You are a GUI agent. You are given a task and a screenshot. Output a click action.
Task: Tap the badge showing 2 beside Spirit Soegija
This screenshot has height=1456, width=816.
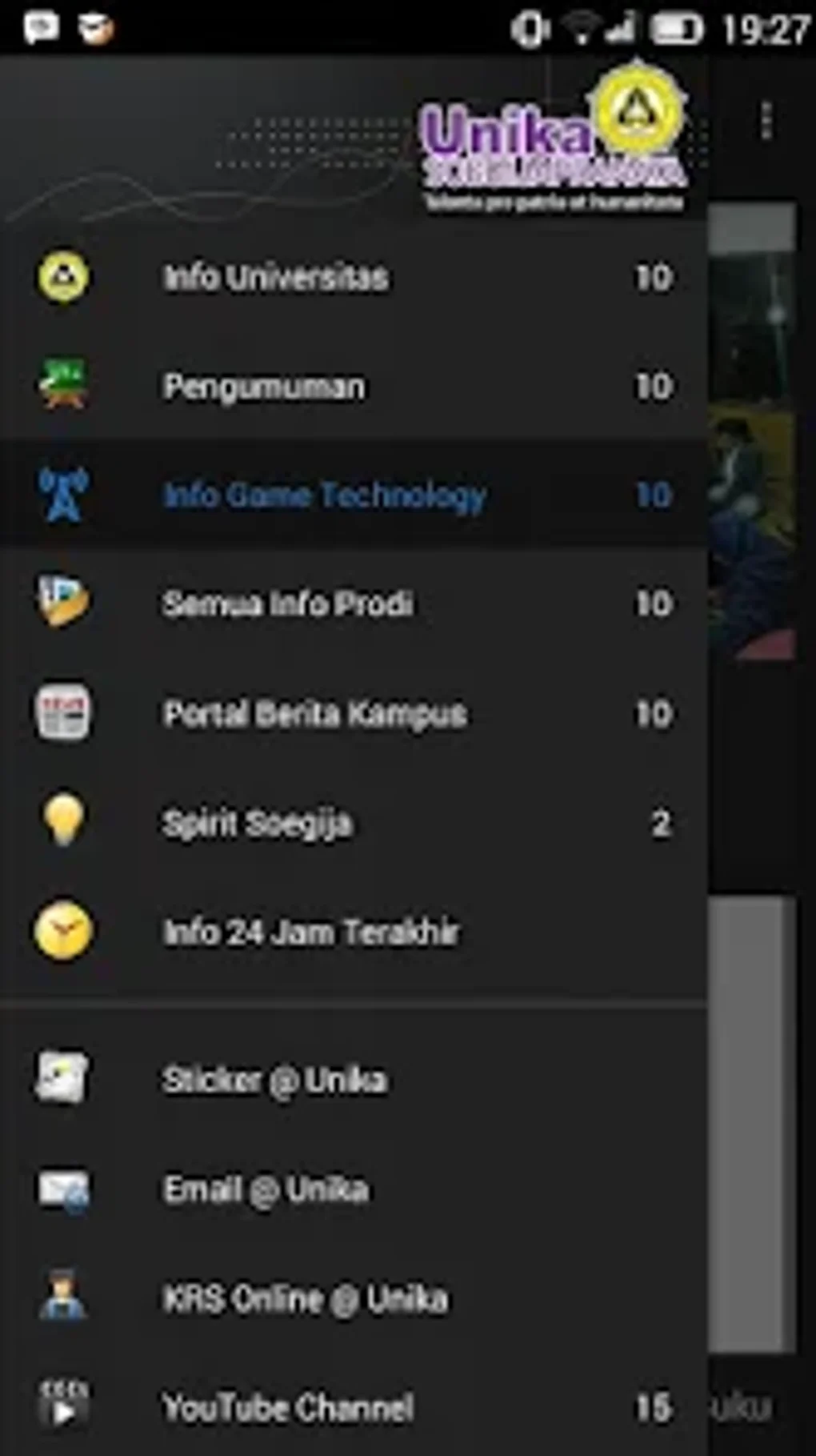(x=661, y=823)
